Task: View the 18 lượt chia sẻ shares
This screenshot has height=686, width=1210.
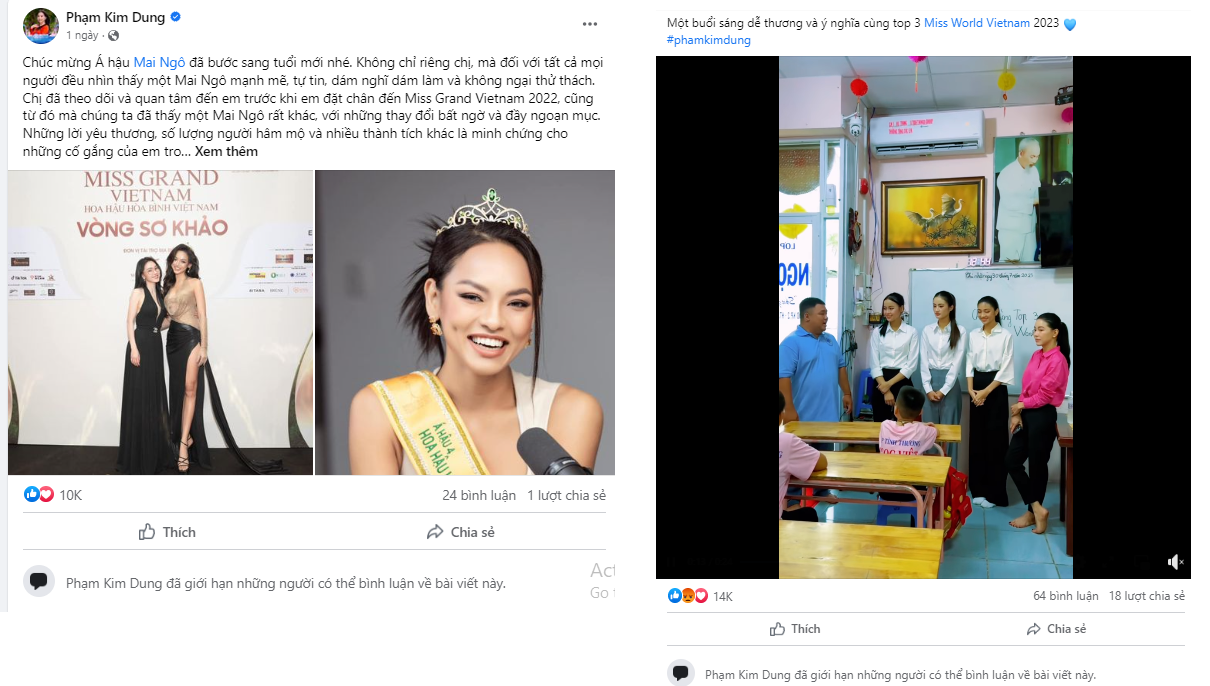Action: 1146,596
